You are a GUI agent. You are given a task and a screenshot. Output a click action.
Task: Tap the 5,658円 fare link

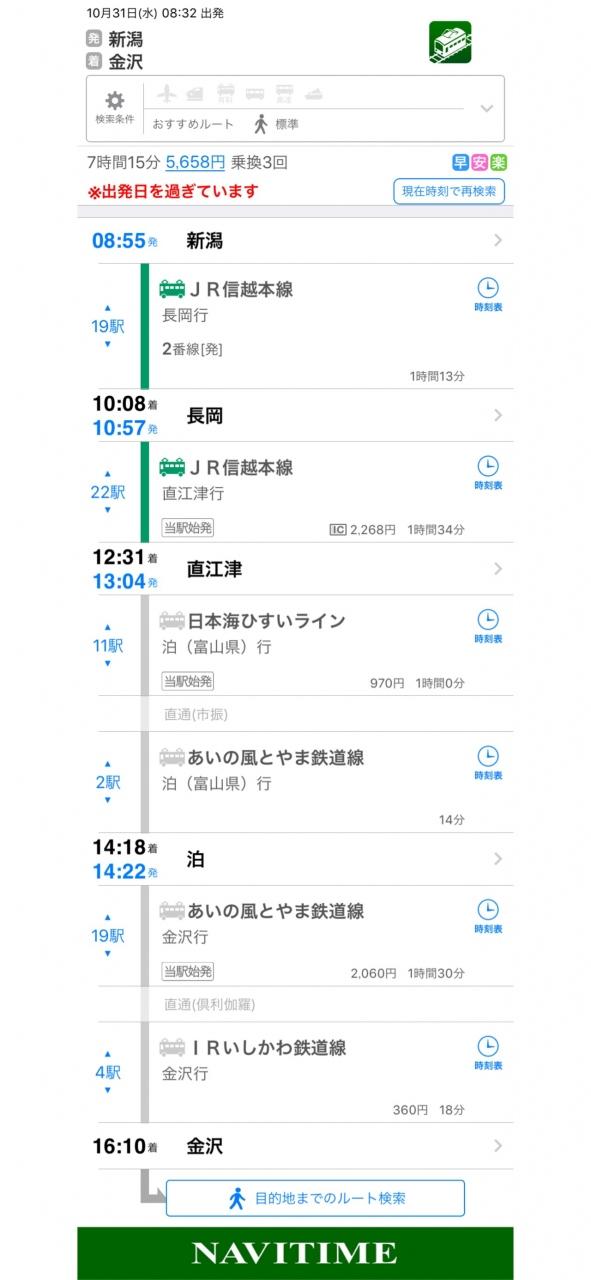click(x=196, y=161)
